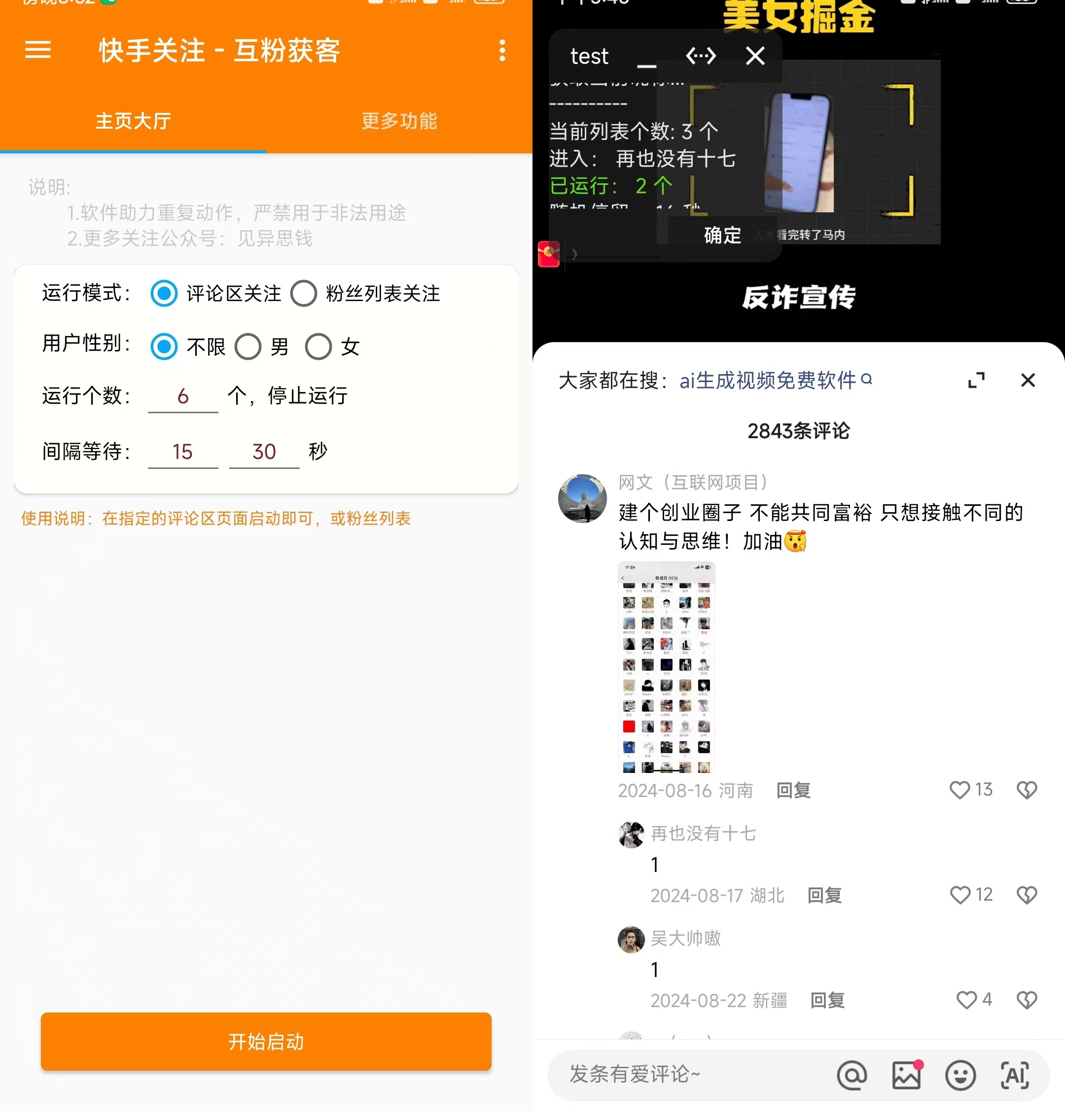The width and height of the screenshot is (1065, 1120).
Task: Open the hamburger navigation menu
Action: (38, 50)
